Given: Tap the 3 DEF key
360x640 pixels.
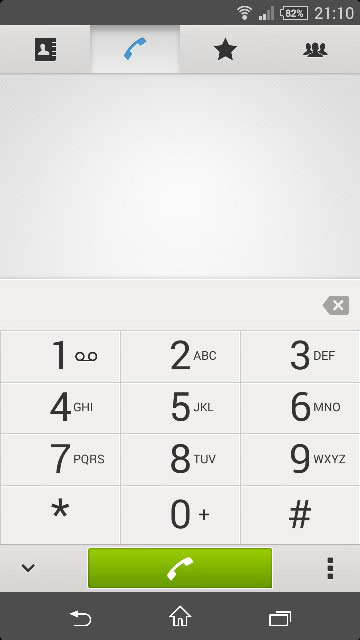Looking at the screenshot, I should tap(300, 356).
